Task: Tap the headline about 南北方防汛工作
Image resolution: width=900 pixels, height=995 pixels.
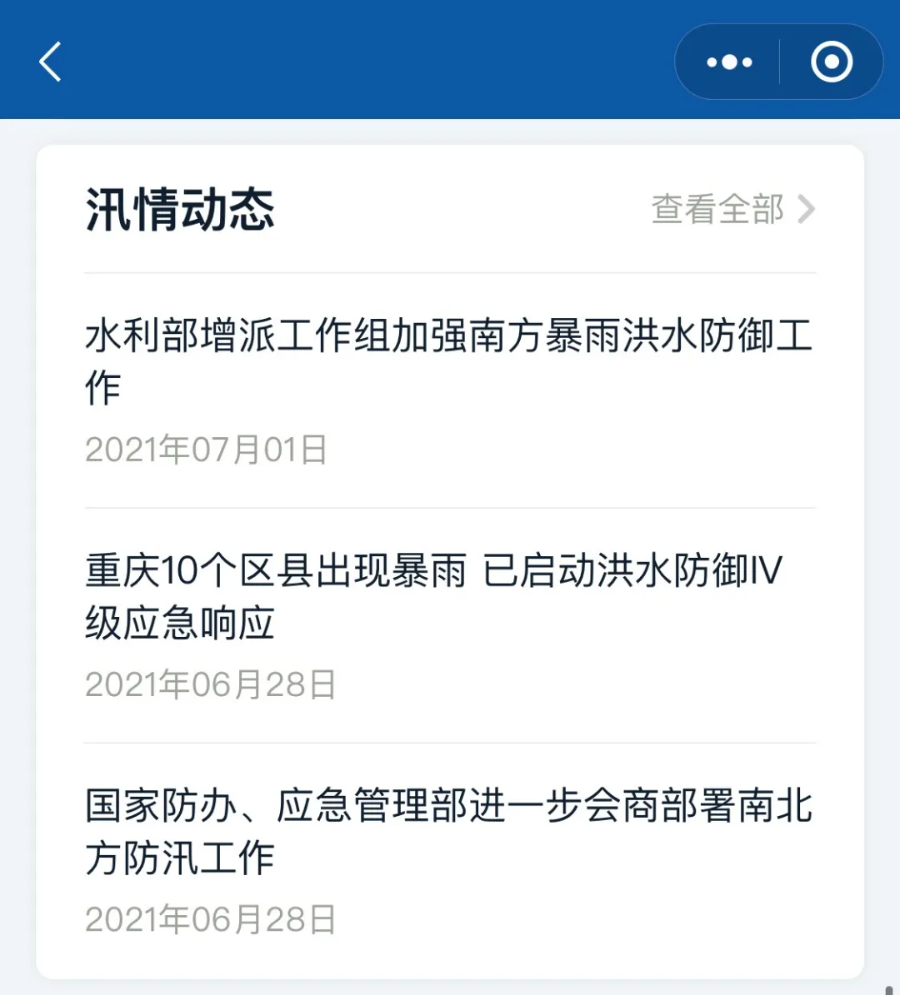Action: [x=448, y=831]
